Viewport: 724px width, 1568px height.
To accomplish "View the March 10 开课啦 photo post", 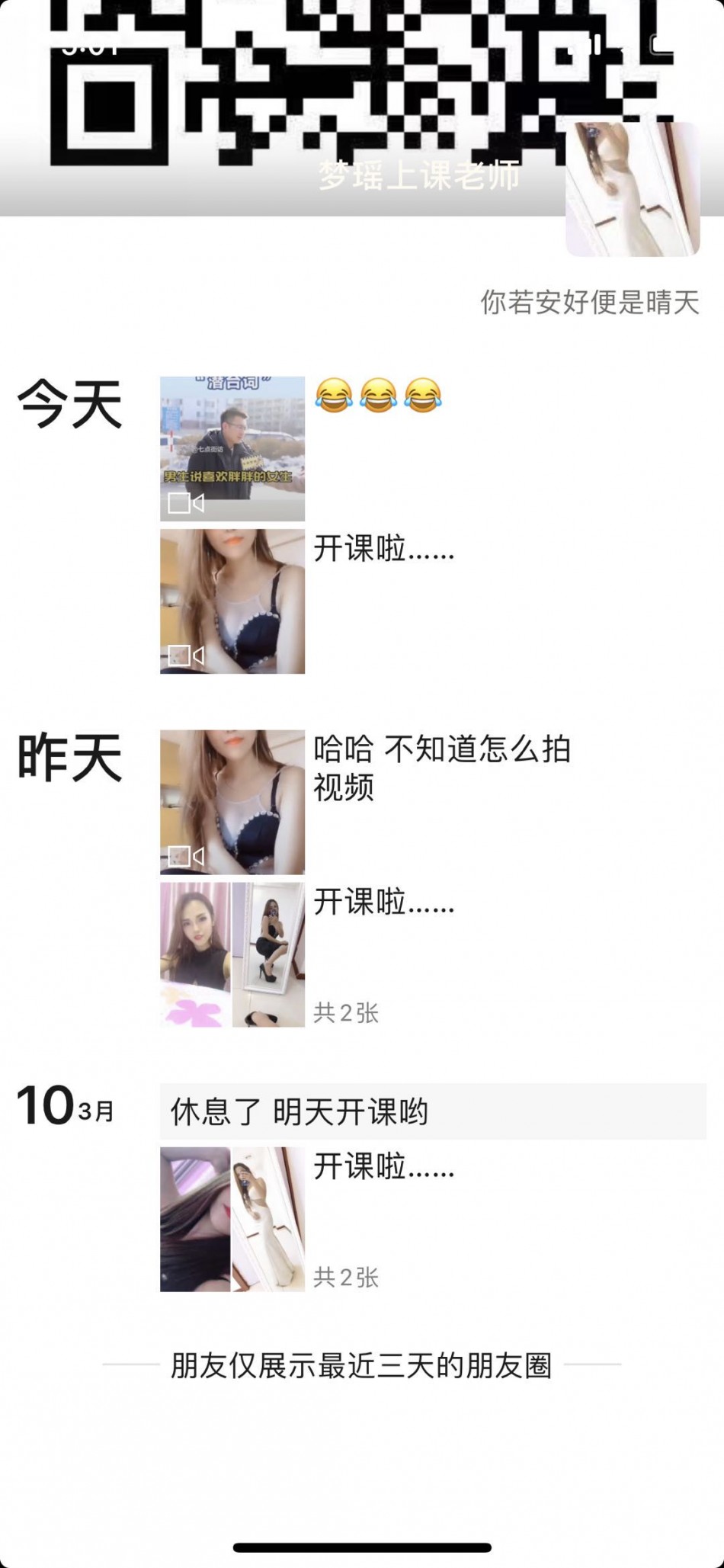I will [232, 1219].
